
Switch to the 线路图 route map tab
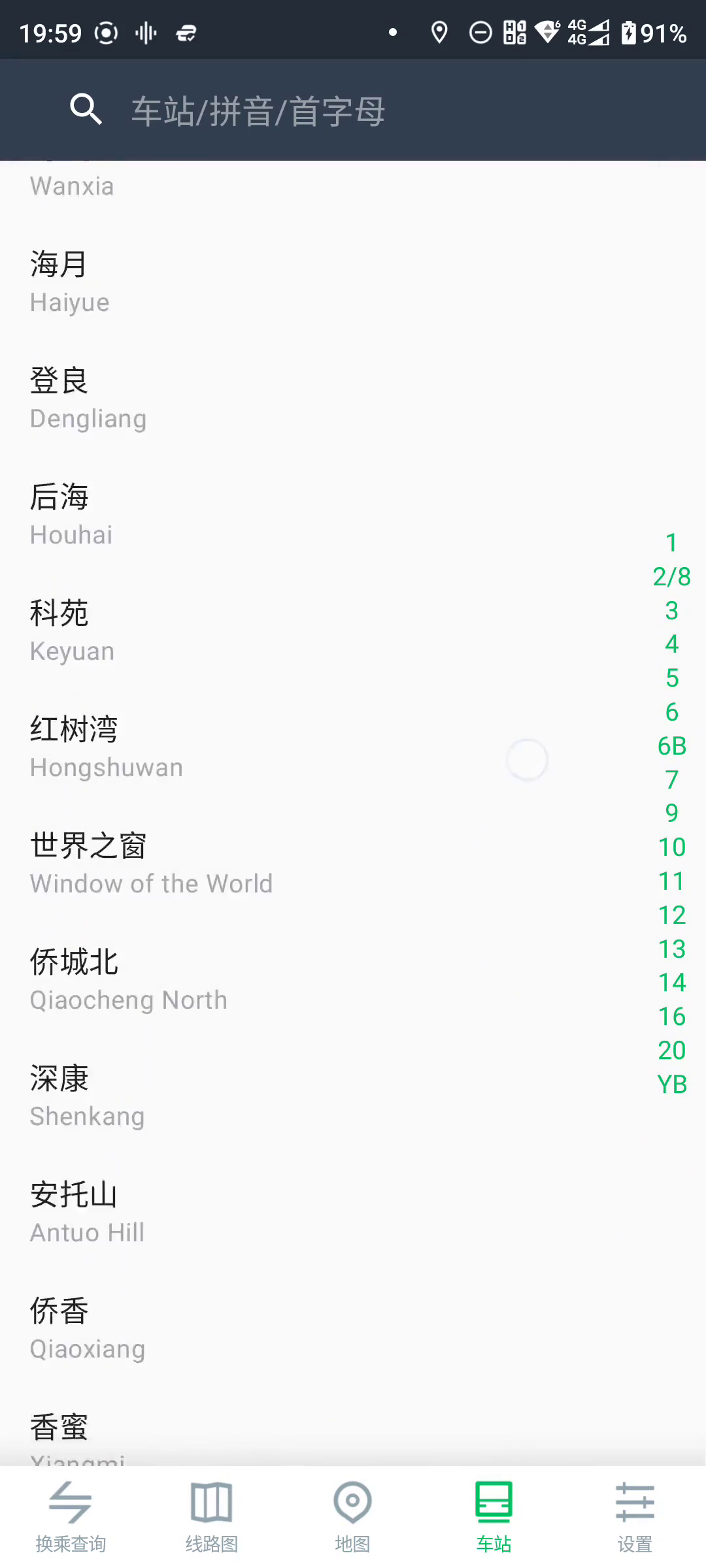[212, 1517]
